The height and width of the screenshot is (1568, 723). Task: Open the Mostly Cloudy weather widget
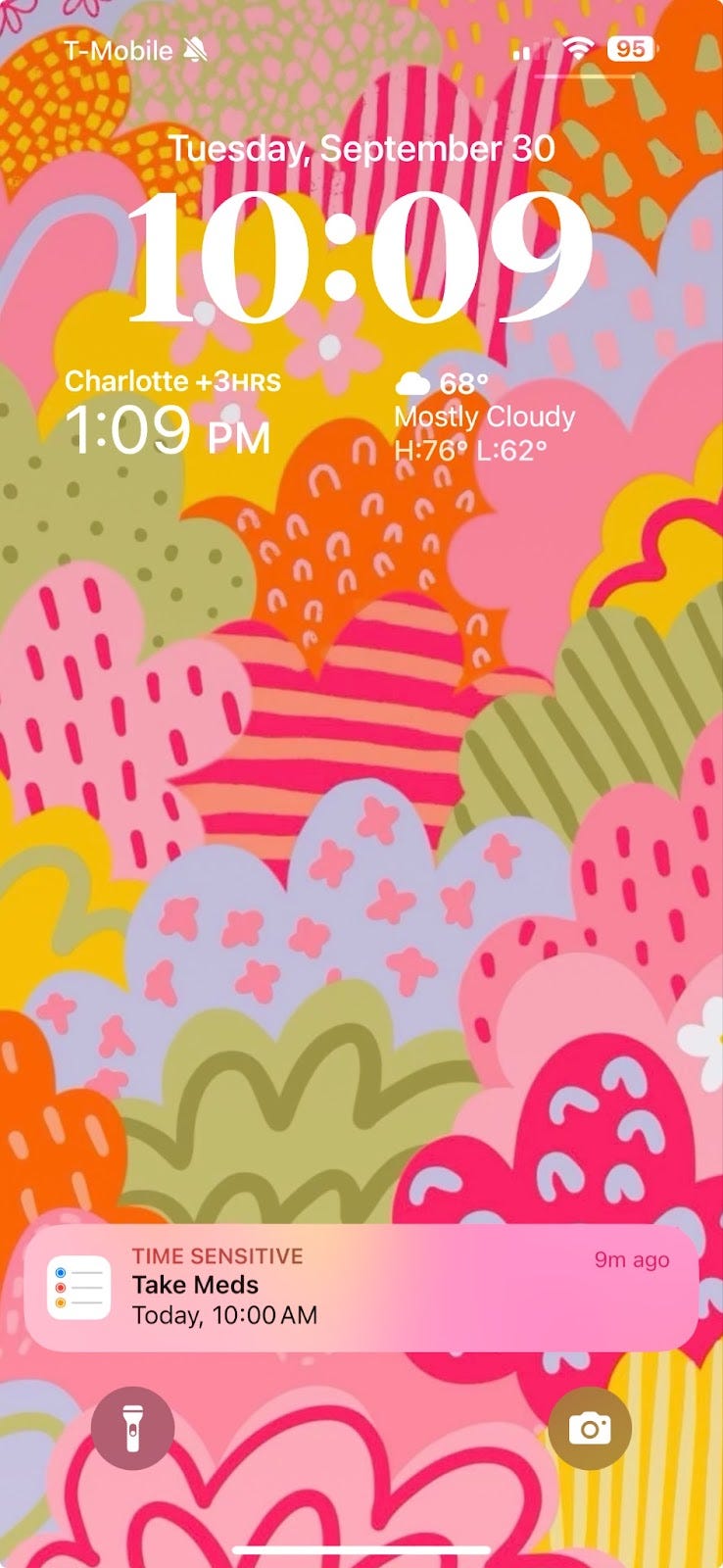(485, 416)
